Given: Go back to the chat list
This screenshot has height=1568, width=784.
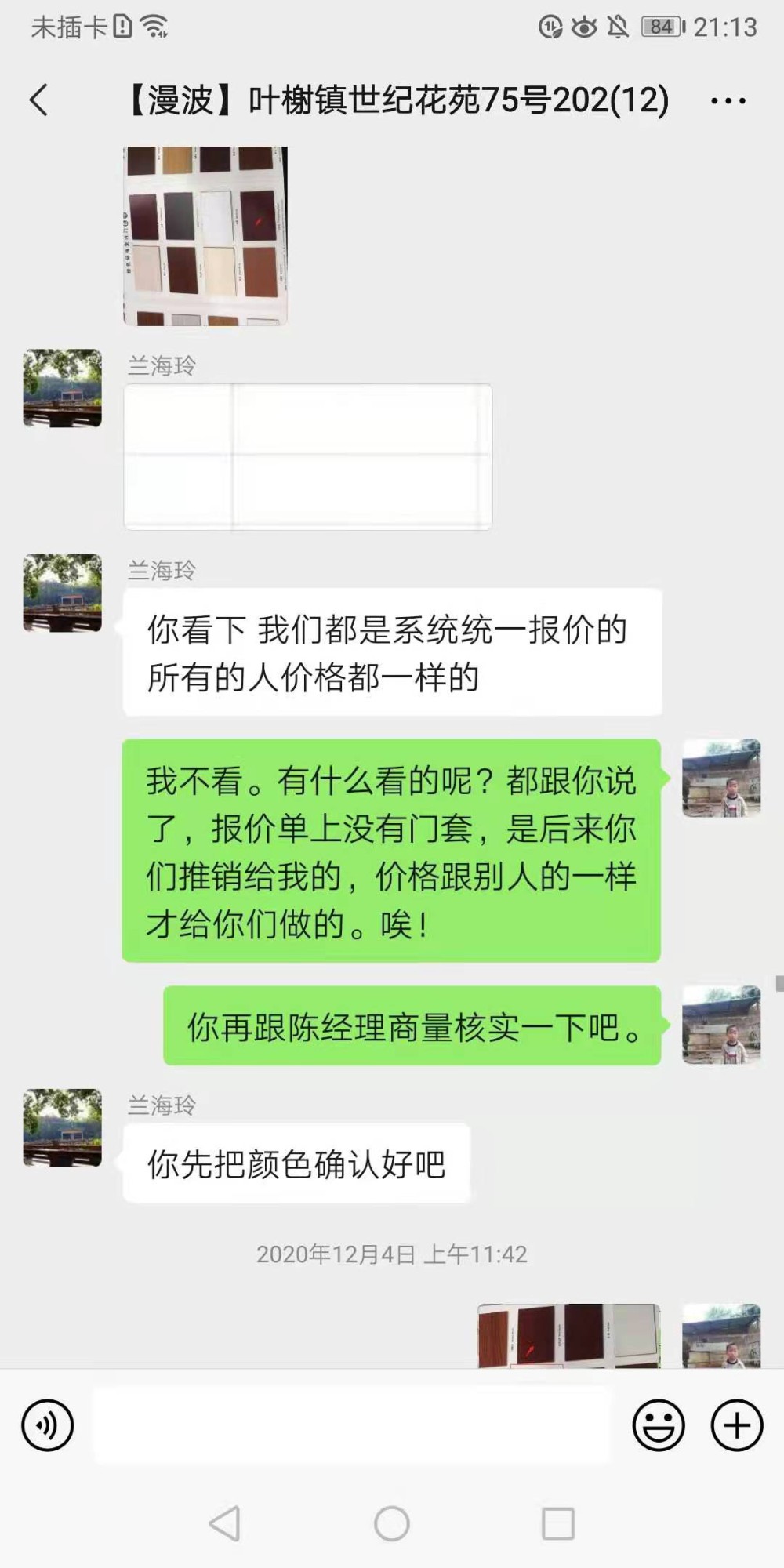Looking at the screenshot, I should point(38,100).
